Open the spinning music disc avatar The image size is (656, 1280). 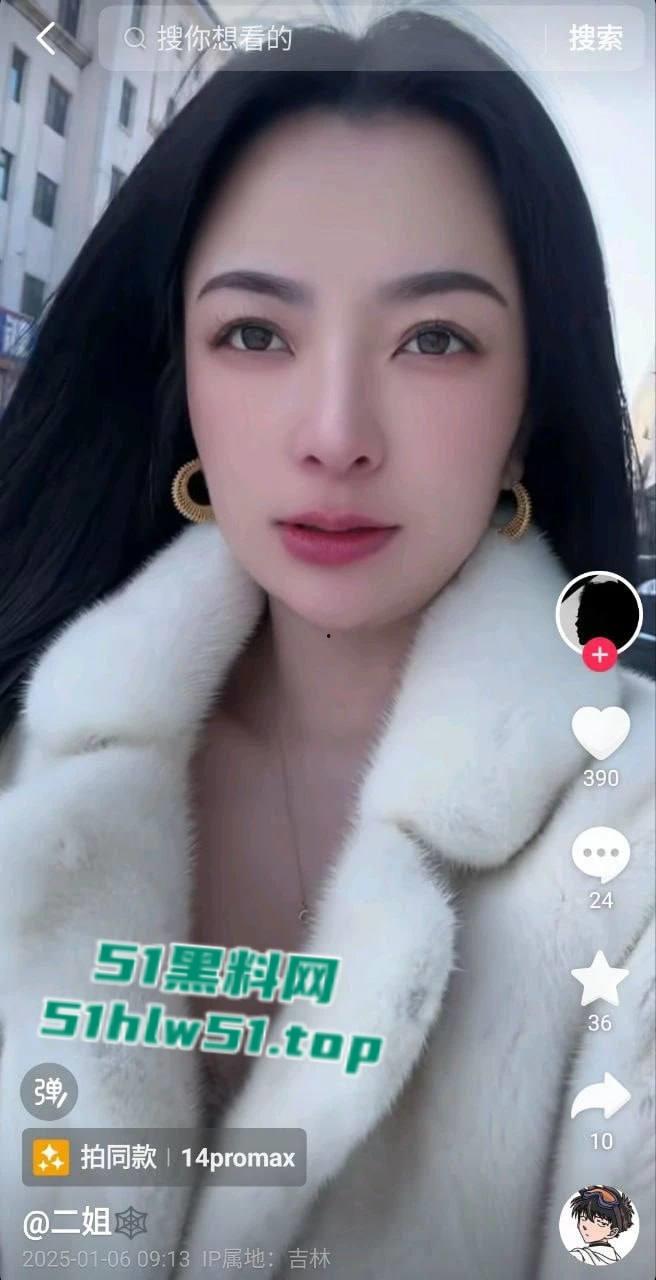[598, 1224]
